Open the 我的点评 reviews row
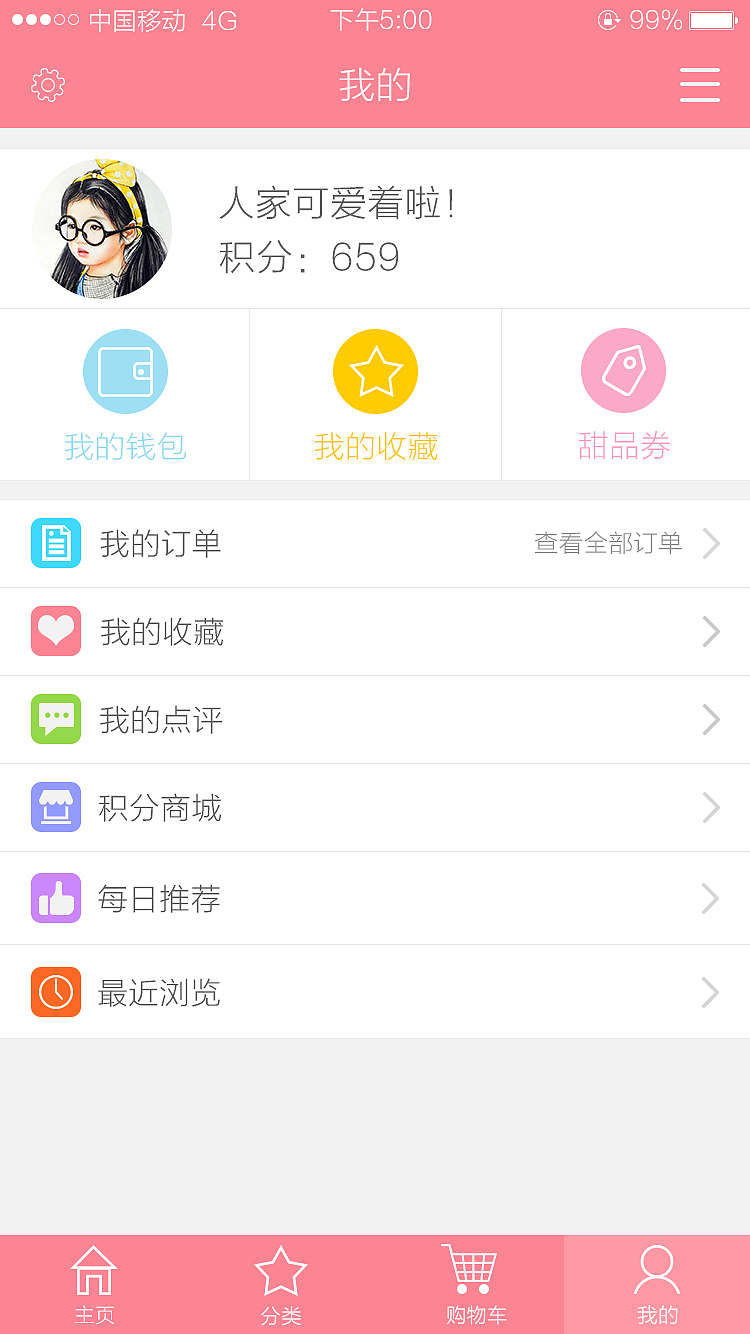Image resolution: width=750 pixels, height=1334 pixels. tap(375, 719)
